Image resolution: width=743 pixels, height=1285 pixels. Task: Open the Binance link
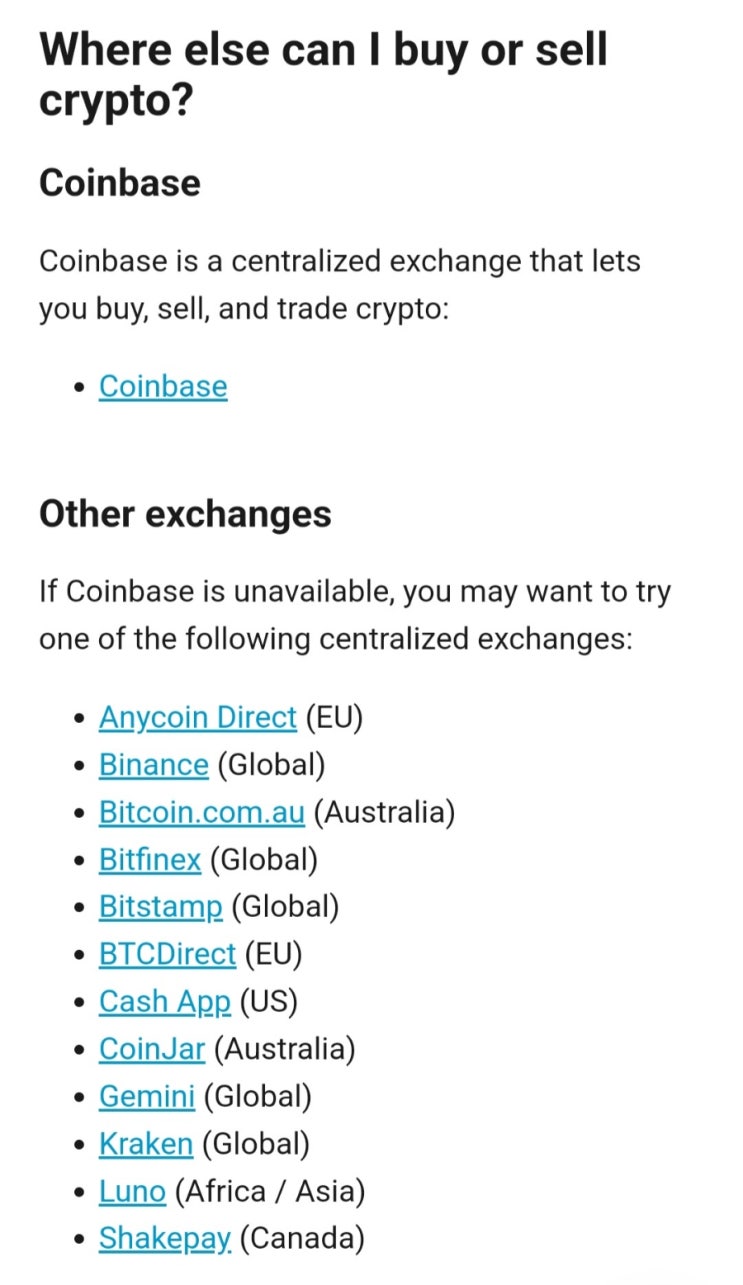coord(153,765)
